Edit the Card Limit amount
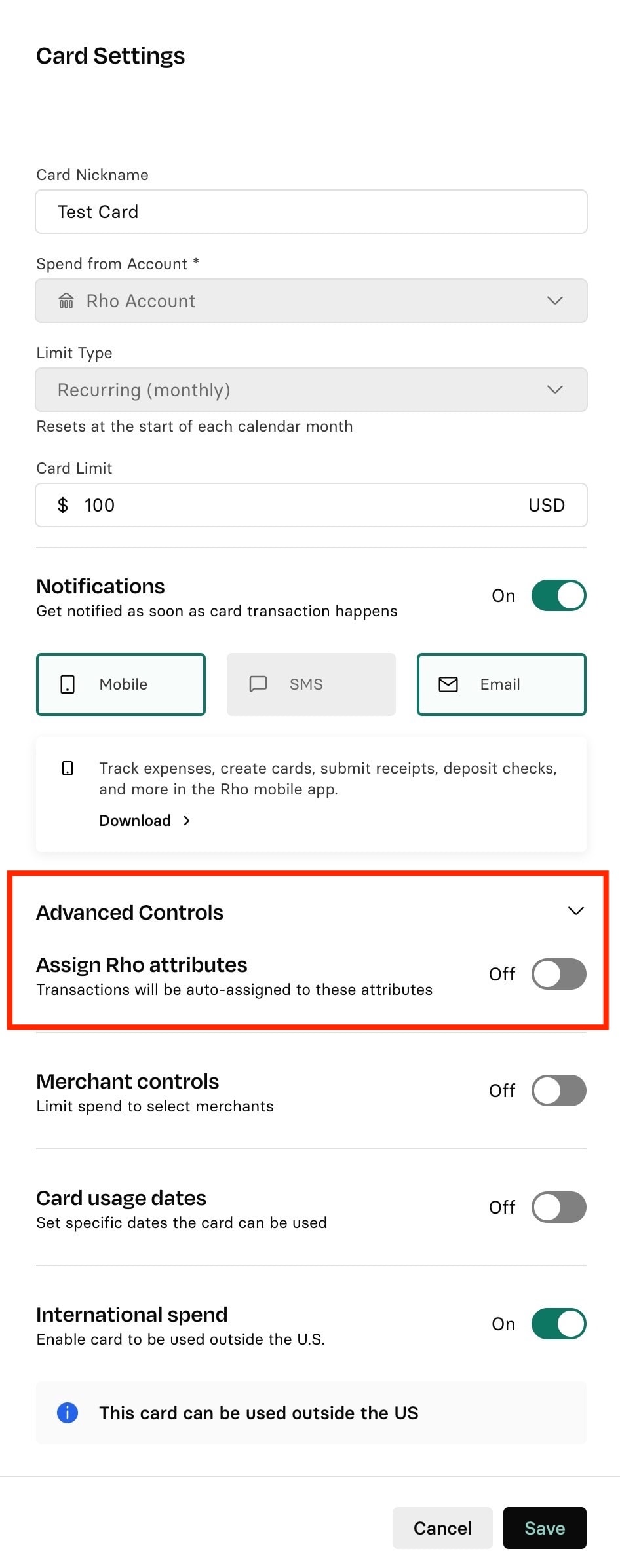620x1568 pixels. click(301, 505)
